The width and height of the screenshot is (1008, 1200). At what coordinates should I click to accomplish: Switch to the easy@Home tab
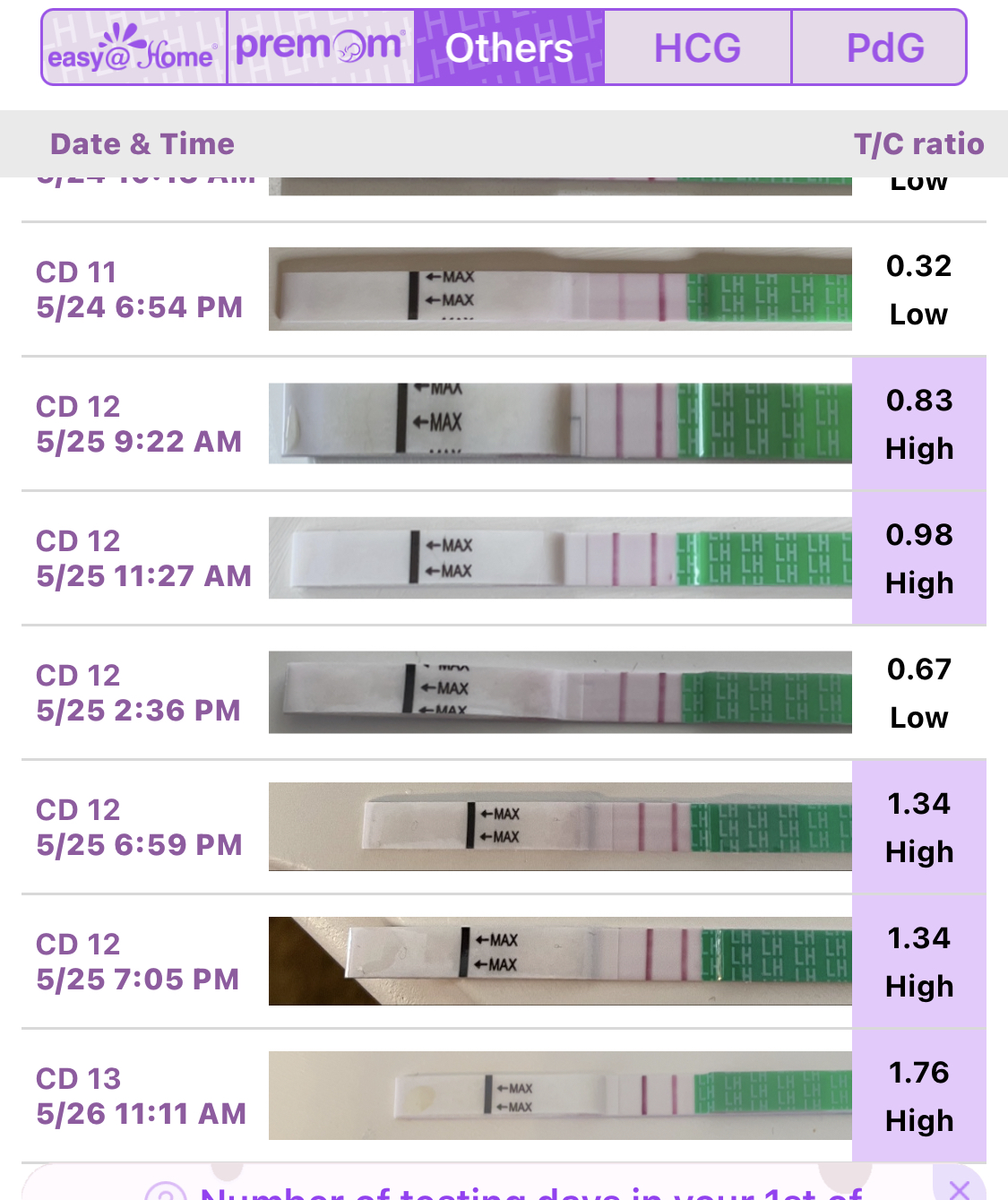coord(134,48)
